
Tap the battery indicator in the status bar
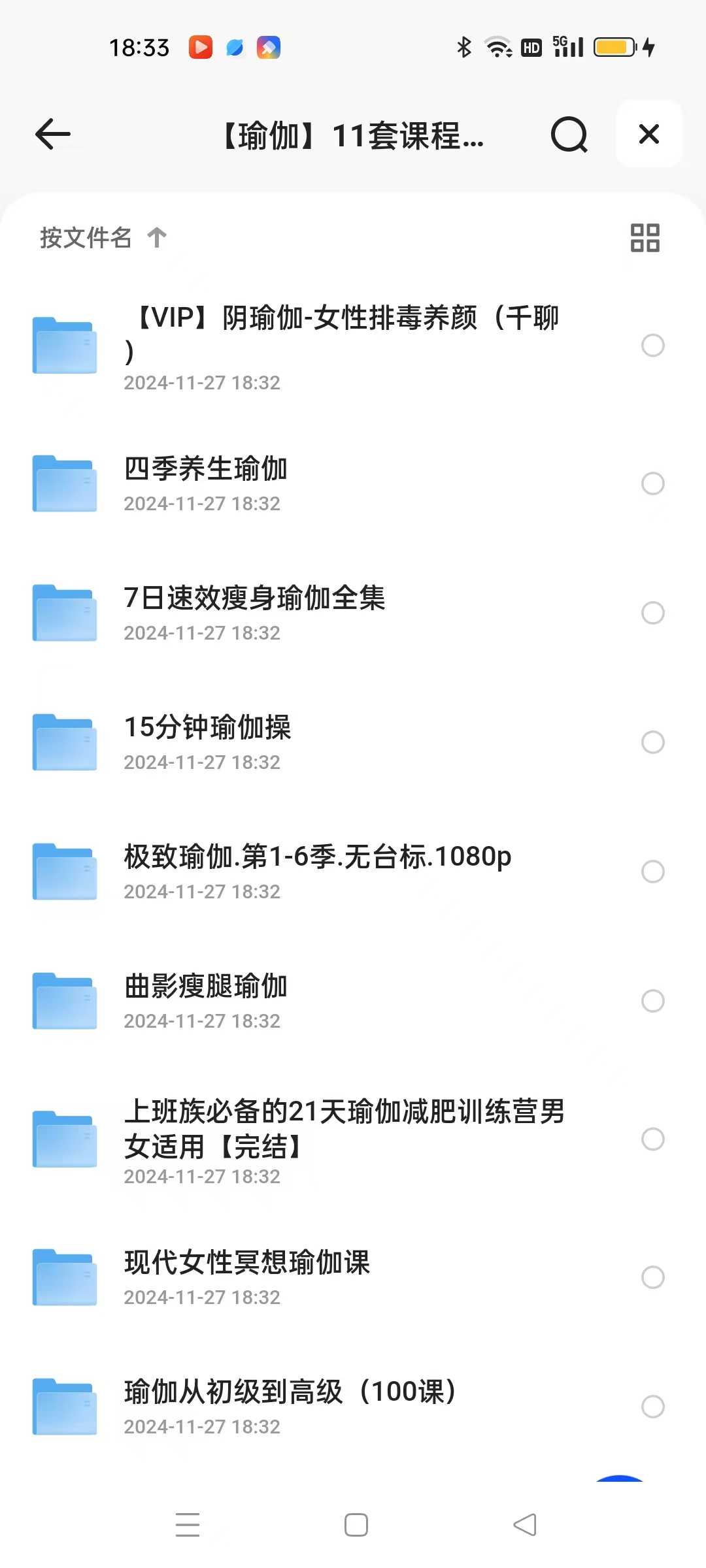coord(613,47)
